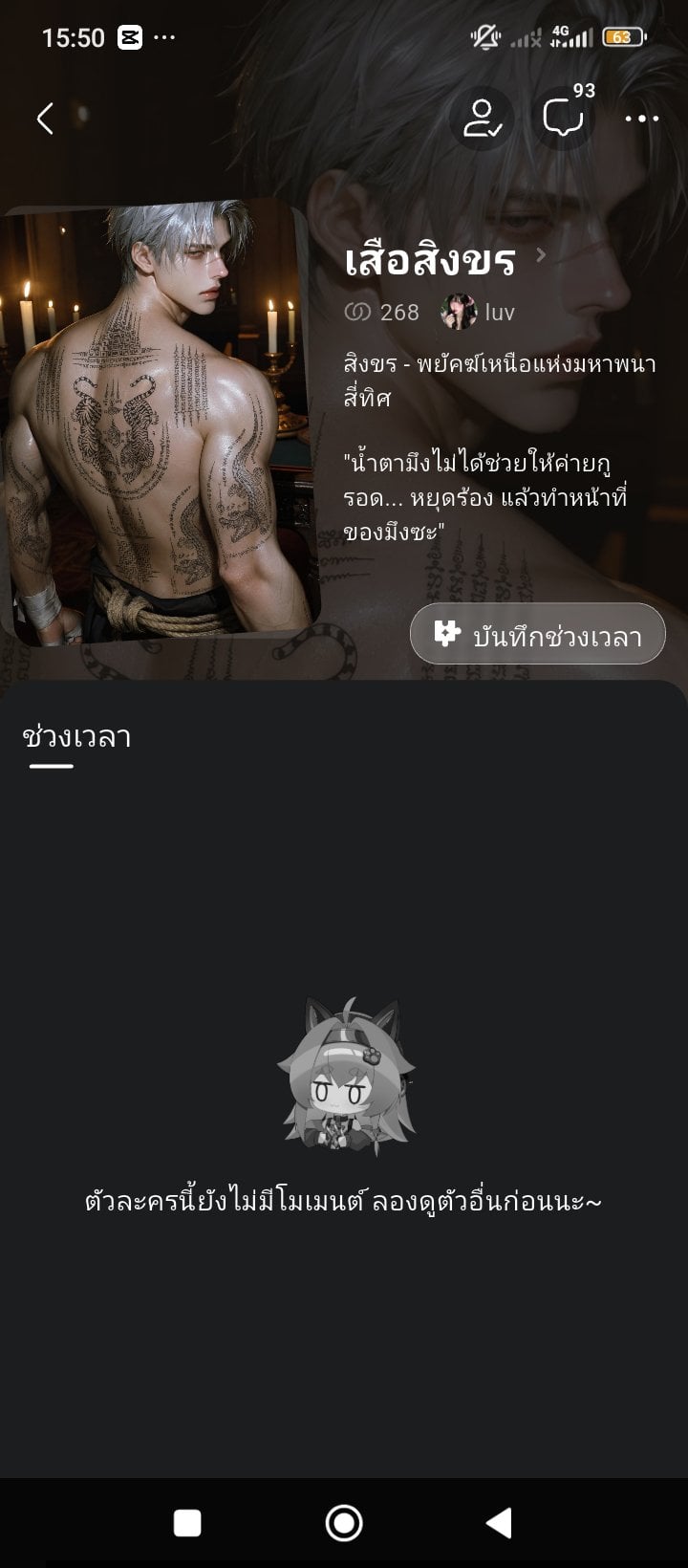Open the เสือสิงขร character details chevron
Screen dimensions: 688x1568
[x=541, y=255]
